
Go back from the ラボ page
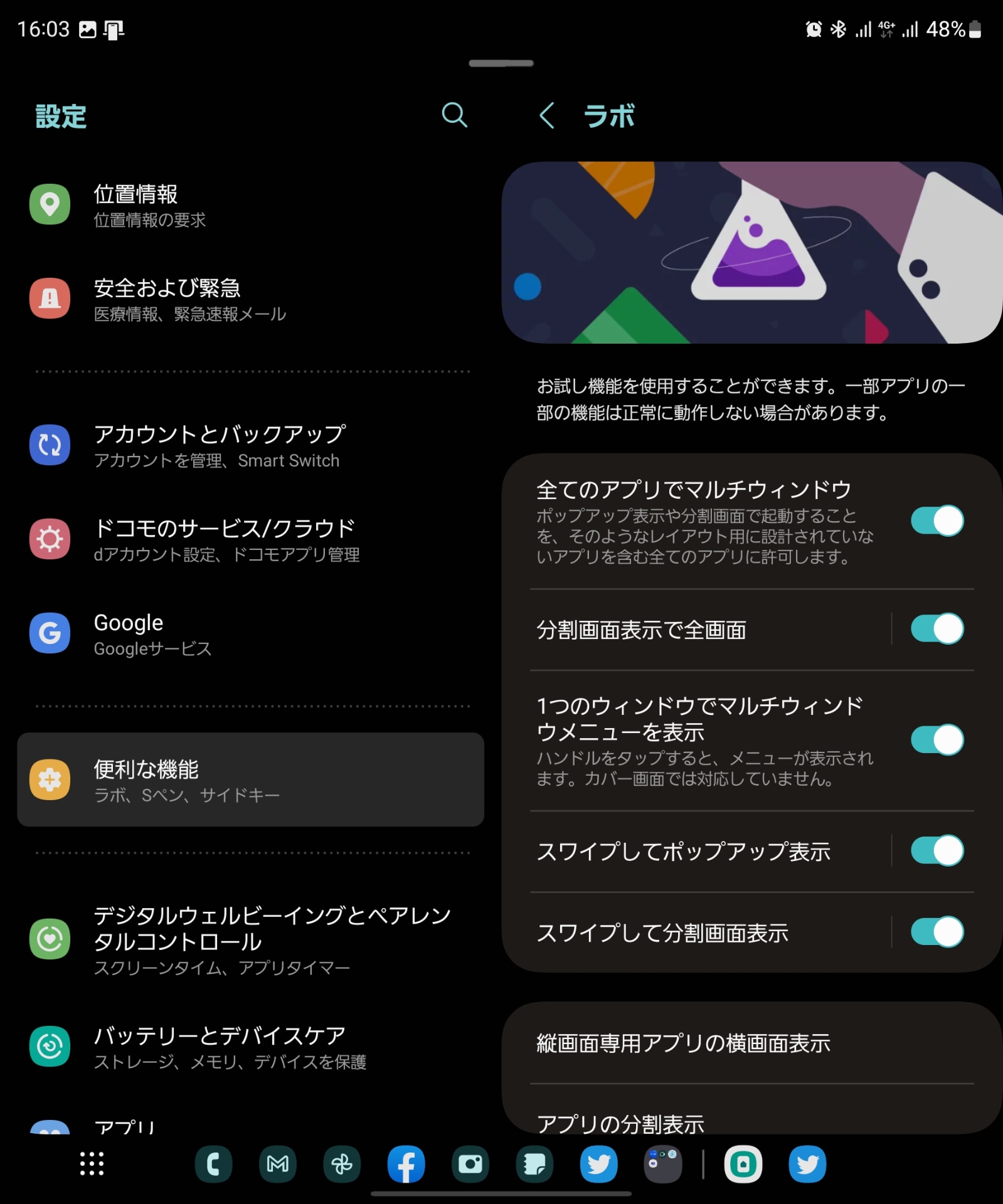[545, 115]
